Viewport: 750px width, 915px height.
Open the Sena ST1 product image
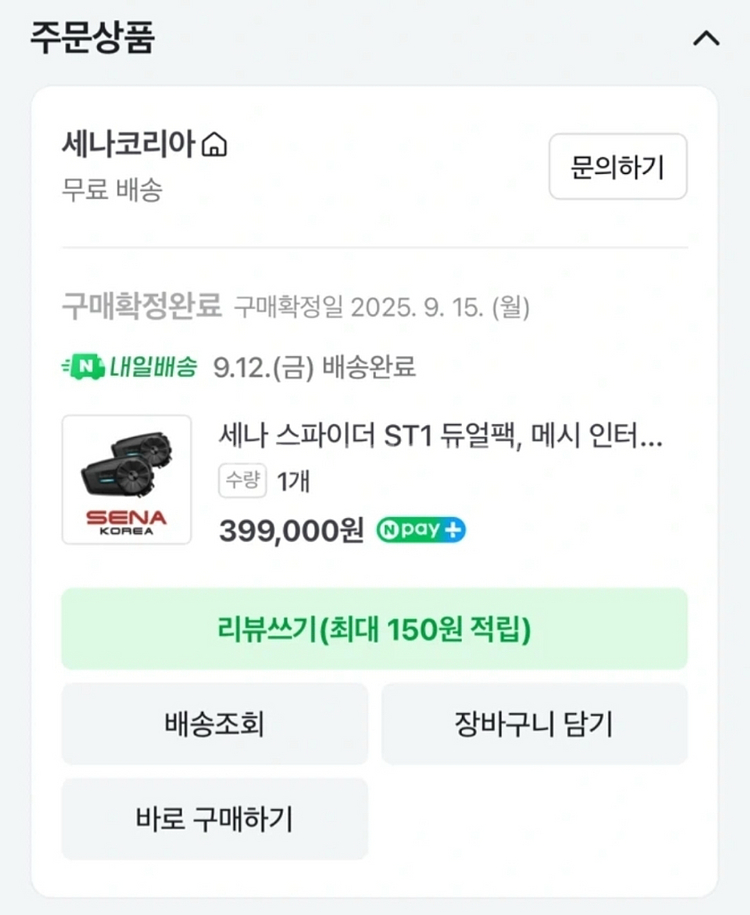[x=127, y=480]
